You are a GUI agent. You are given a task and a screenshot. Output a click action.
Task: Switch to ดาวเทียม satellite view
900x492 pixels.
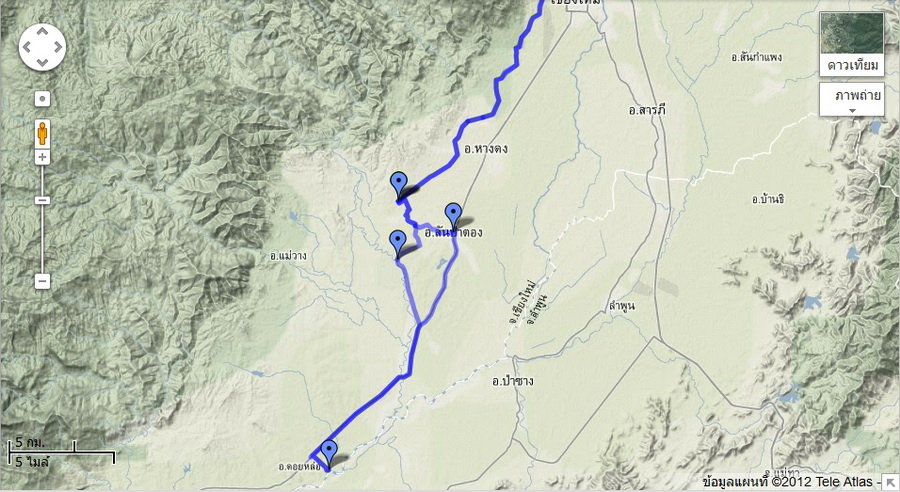click(x=853, y=45)
